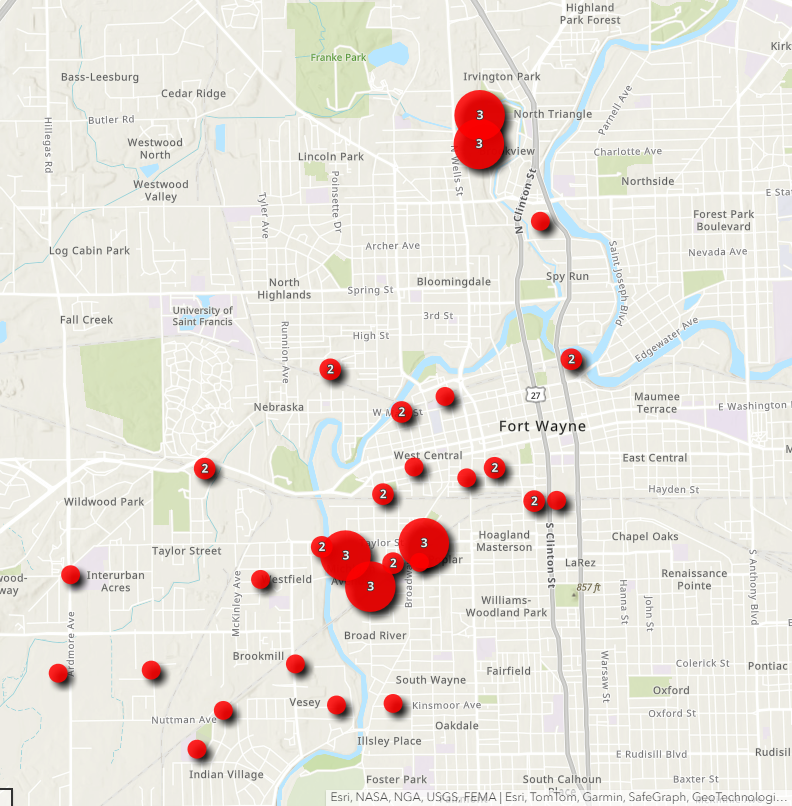The height and width of the screenshot is (806, 792).
Task: Open the 2 cluster on W Main St
Action: [401, 411]
